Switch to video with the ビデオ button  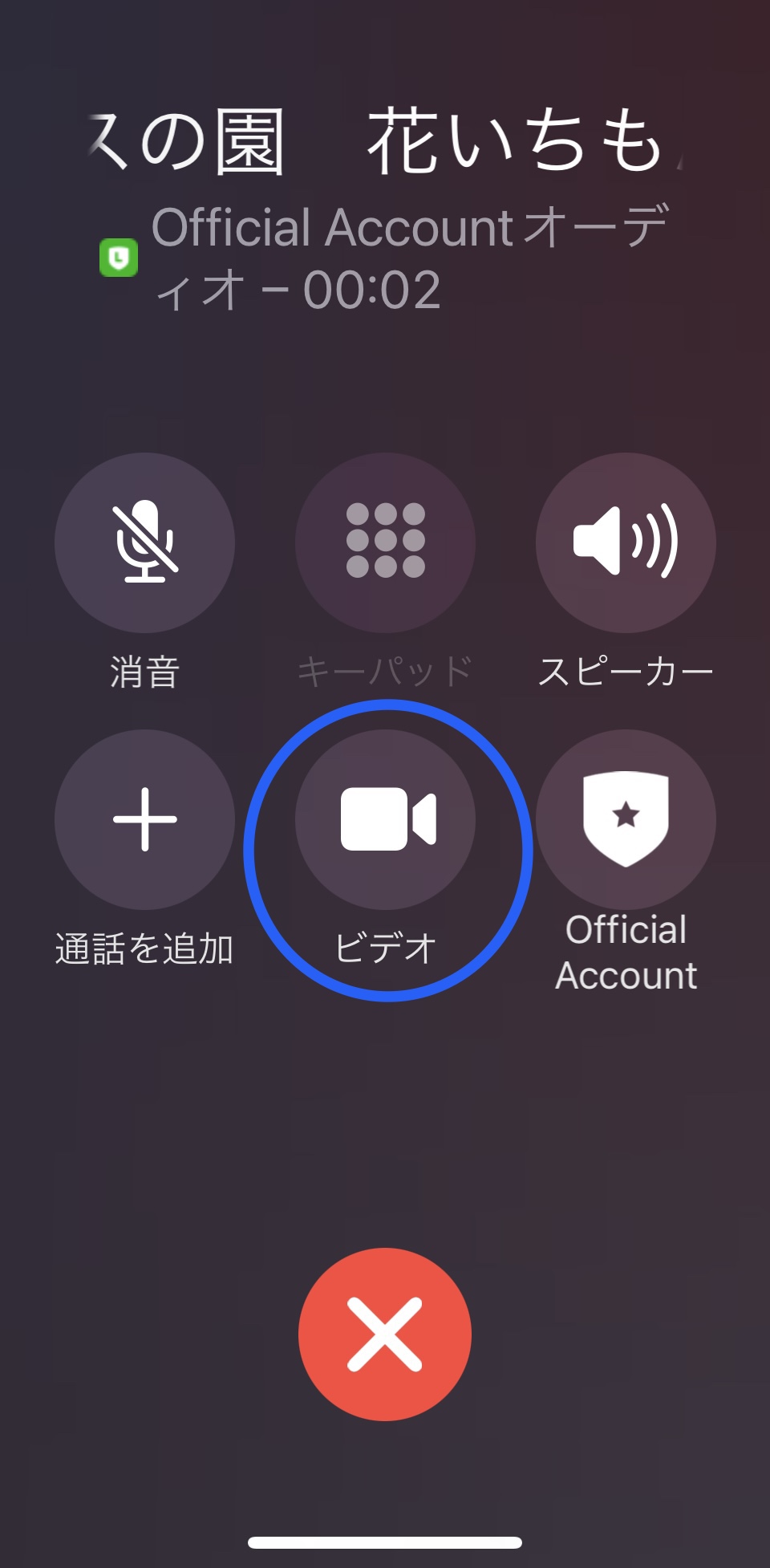385,819
